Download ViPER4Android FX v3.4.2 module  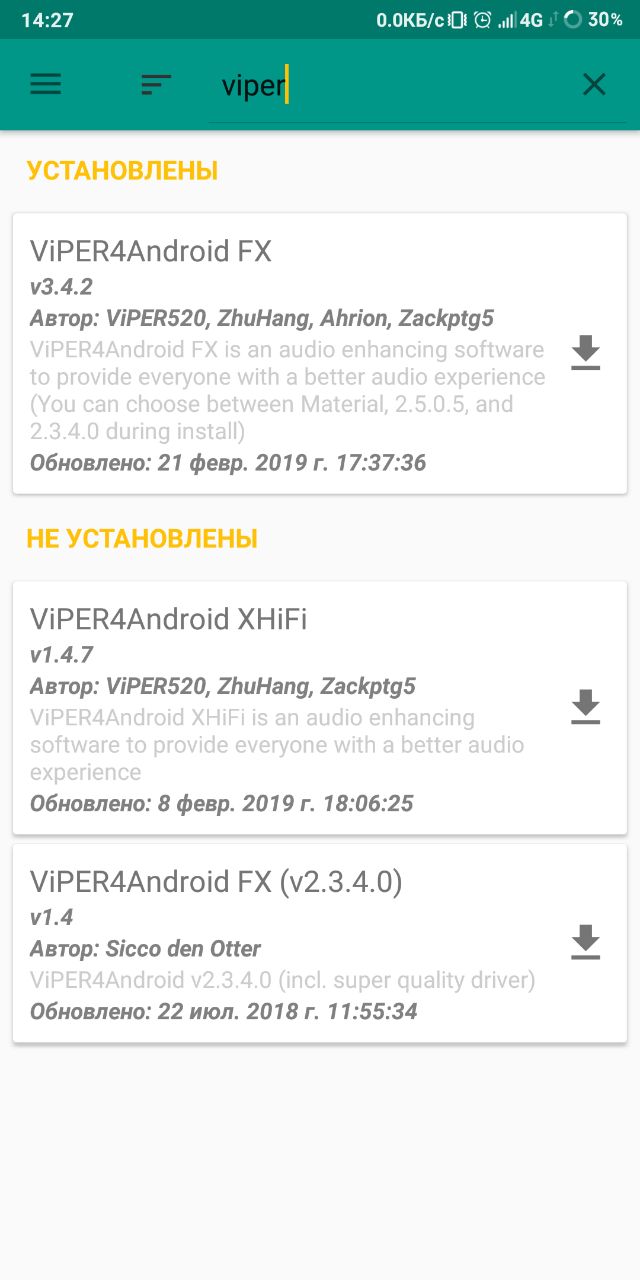585,354
